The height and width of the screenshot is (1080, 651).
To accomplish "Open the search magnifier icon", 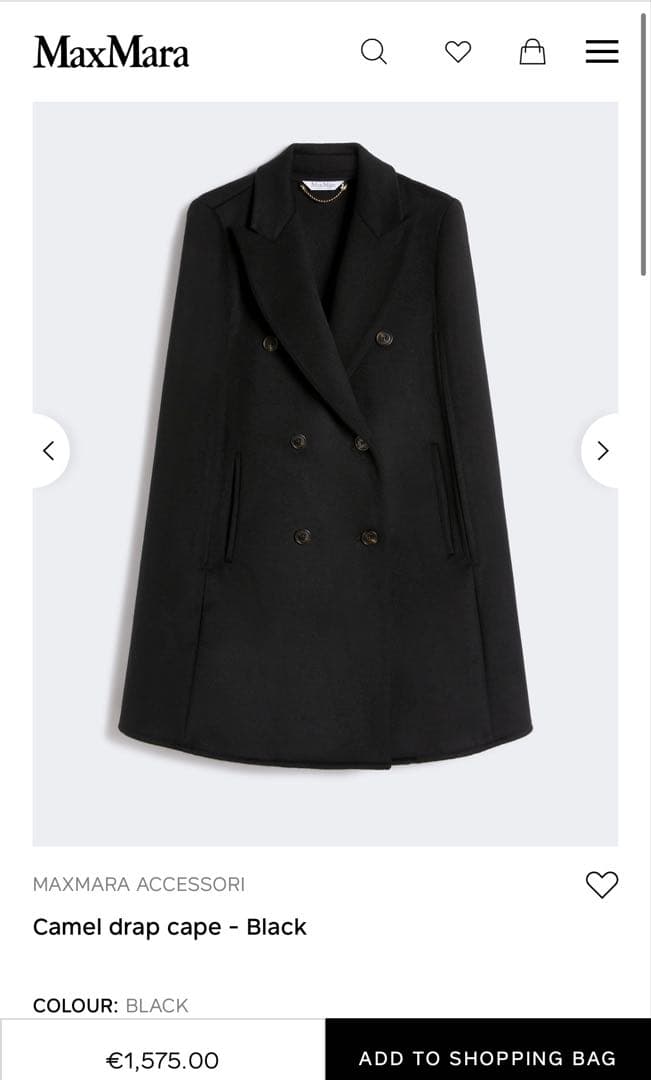I will click(x=373, y=51).
